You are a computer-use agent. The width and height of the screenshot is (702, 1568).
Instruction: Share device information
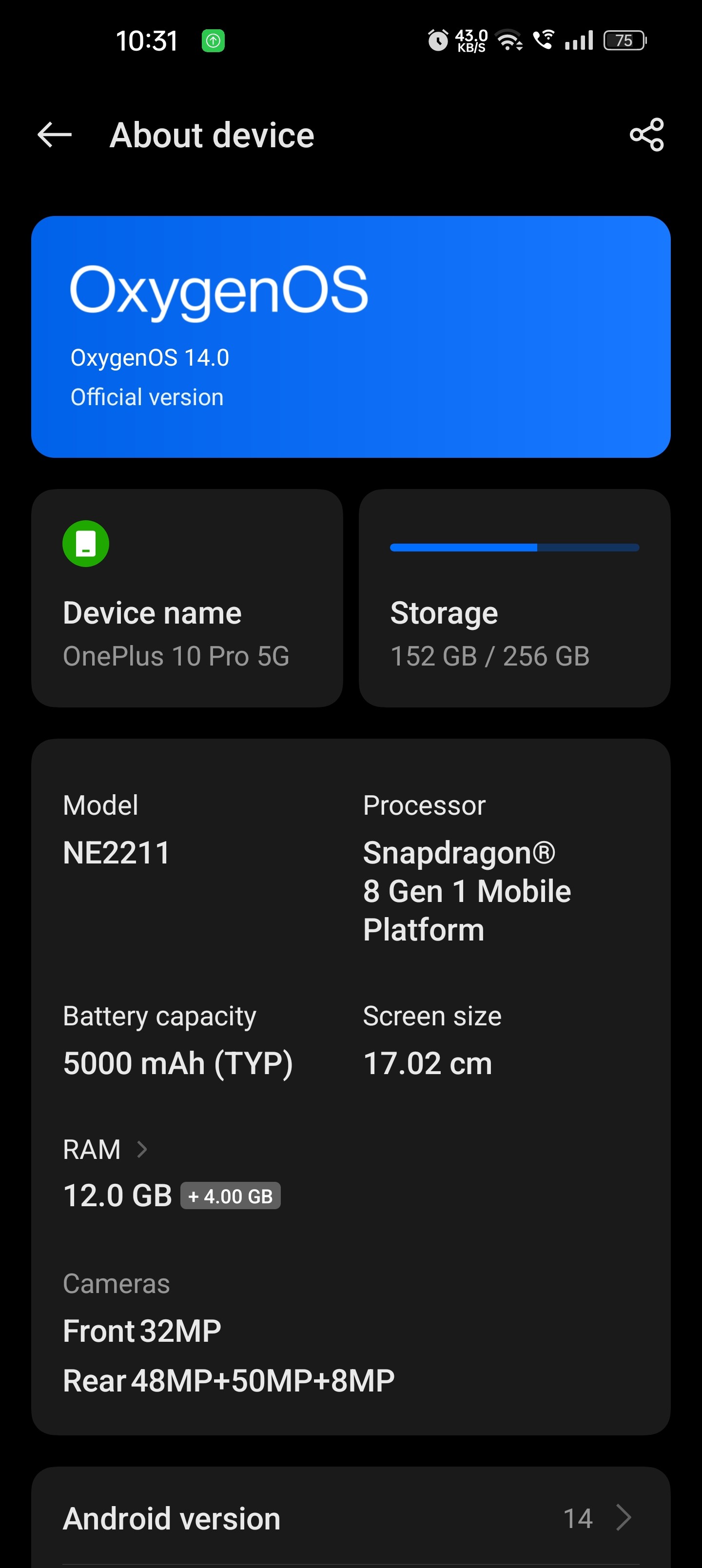click(646, 135)
